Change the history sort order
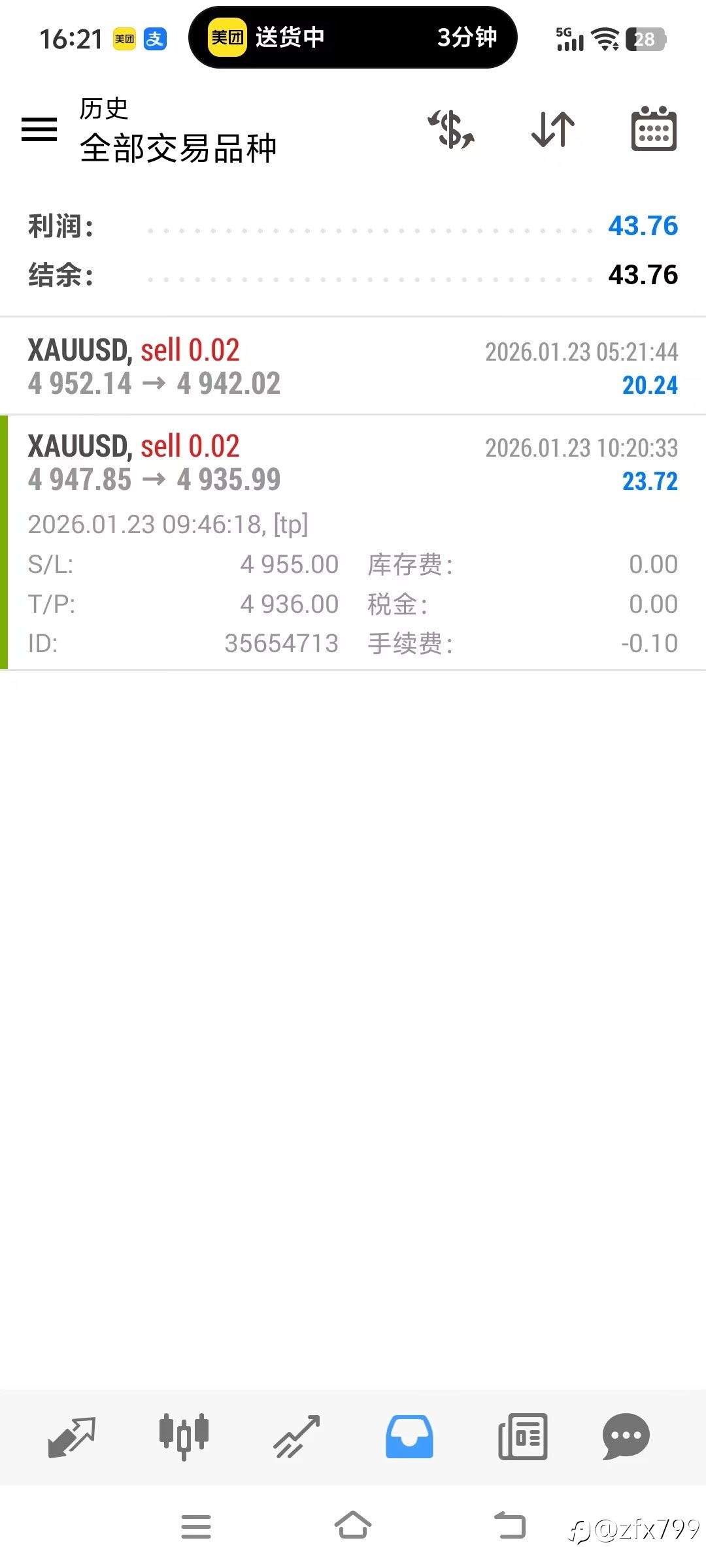The width and height of the screenshot is (706, 1568). coord(553,129)
